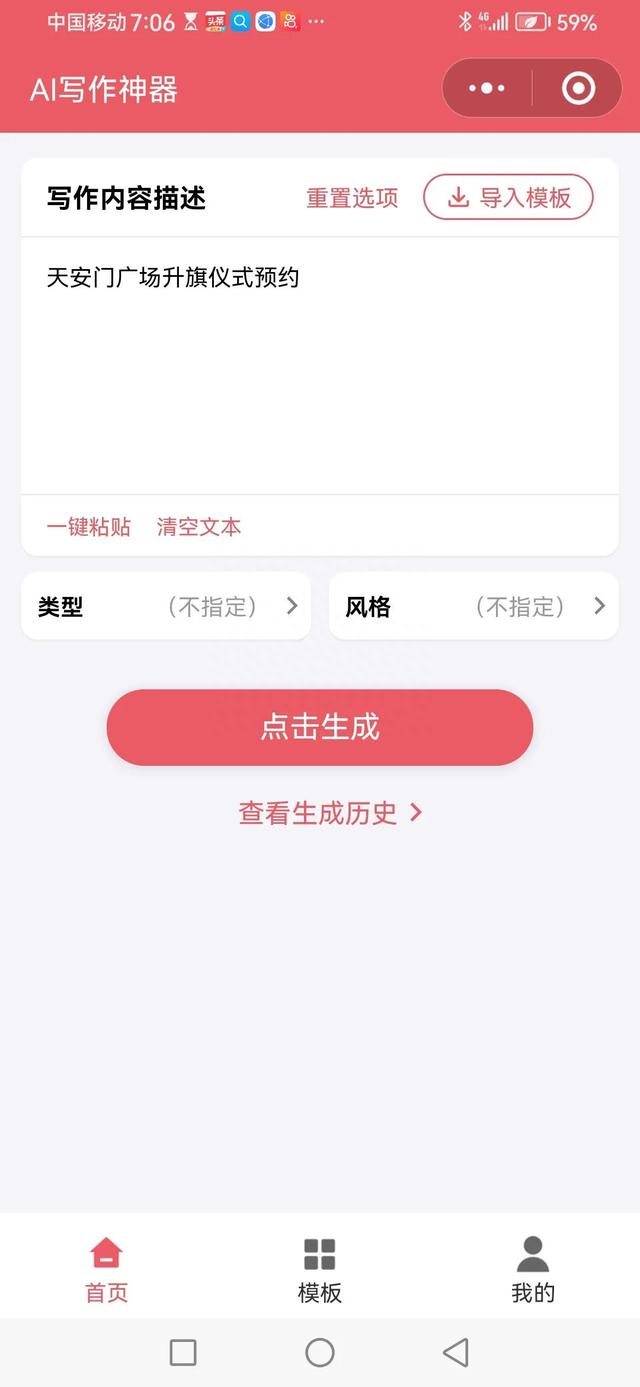Switch to the 模板 tab
Image resolution: width=640 pixels, height=1387 pixels.
pos(320,1269)
